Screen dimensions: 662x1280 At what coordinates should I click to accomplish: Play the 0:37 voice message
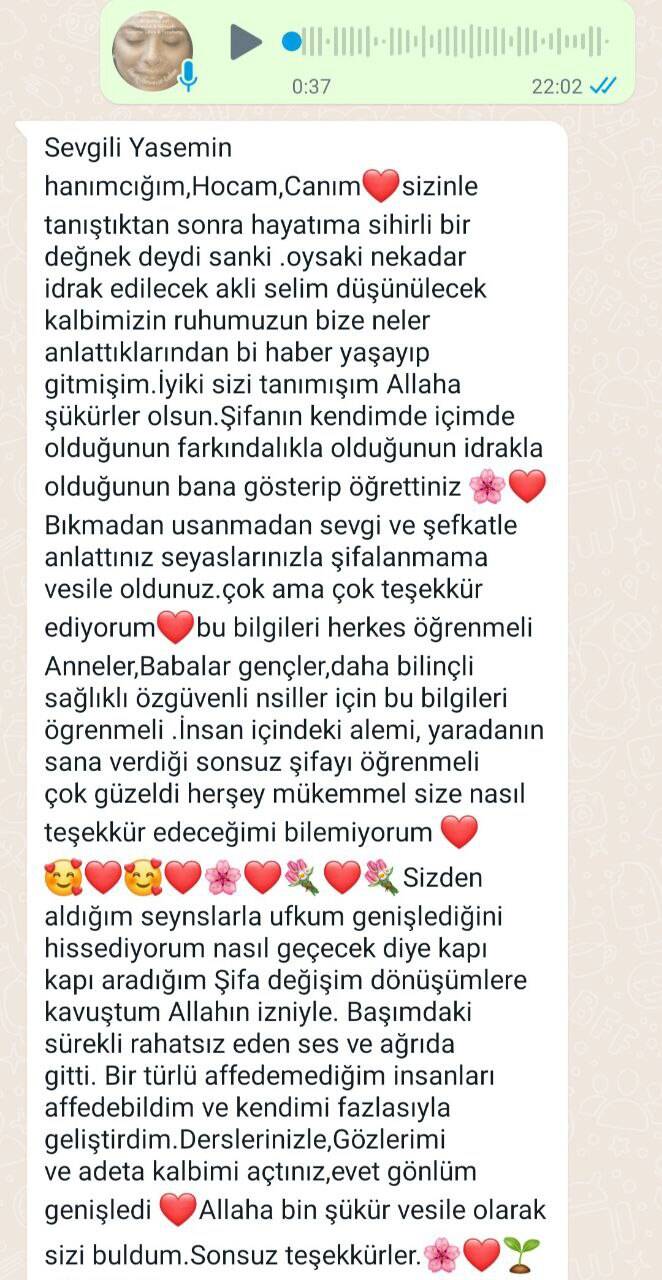[x=244, y=42]
